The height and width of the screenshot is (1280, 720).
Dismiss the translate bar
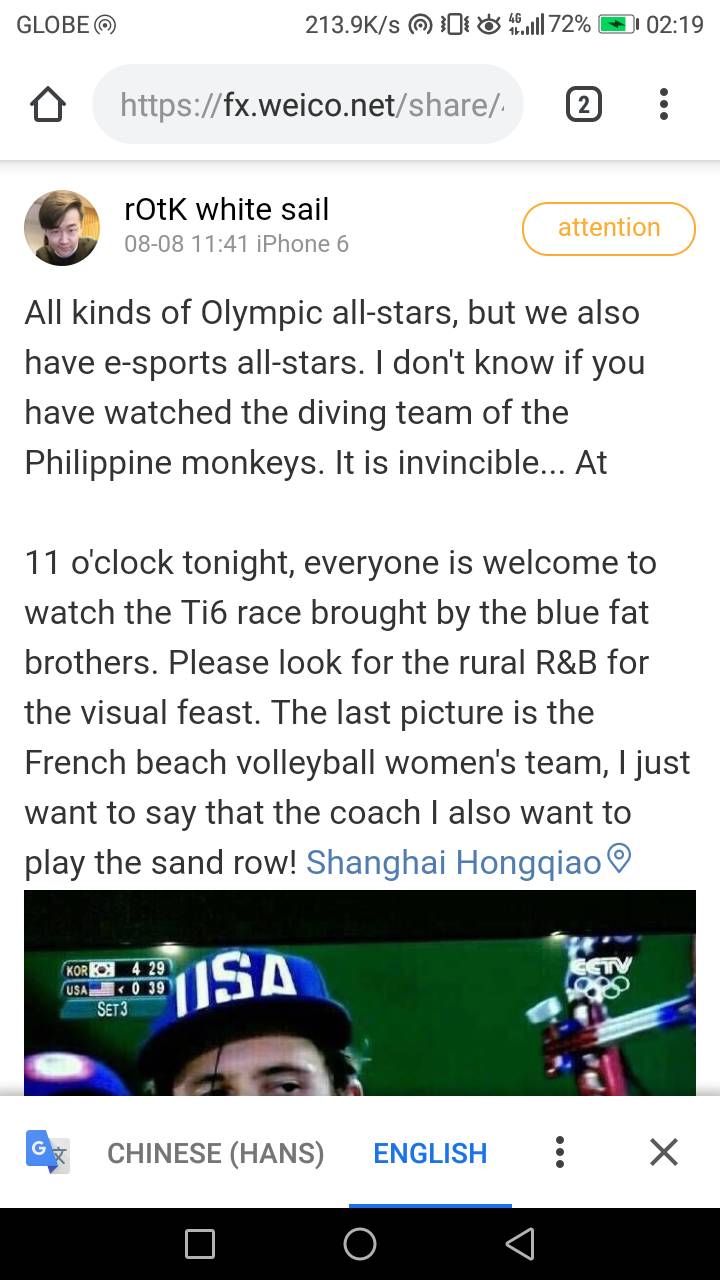tap(664, 1152)
